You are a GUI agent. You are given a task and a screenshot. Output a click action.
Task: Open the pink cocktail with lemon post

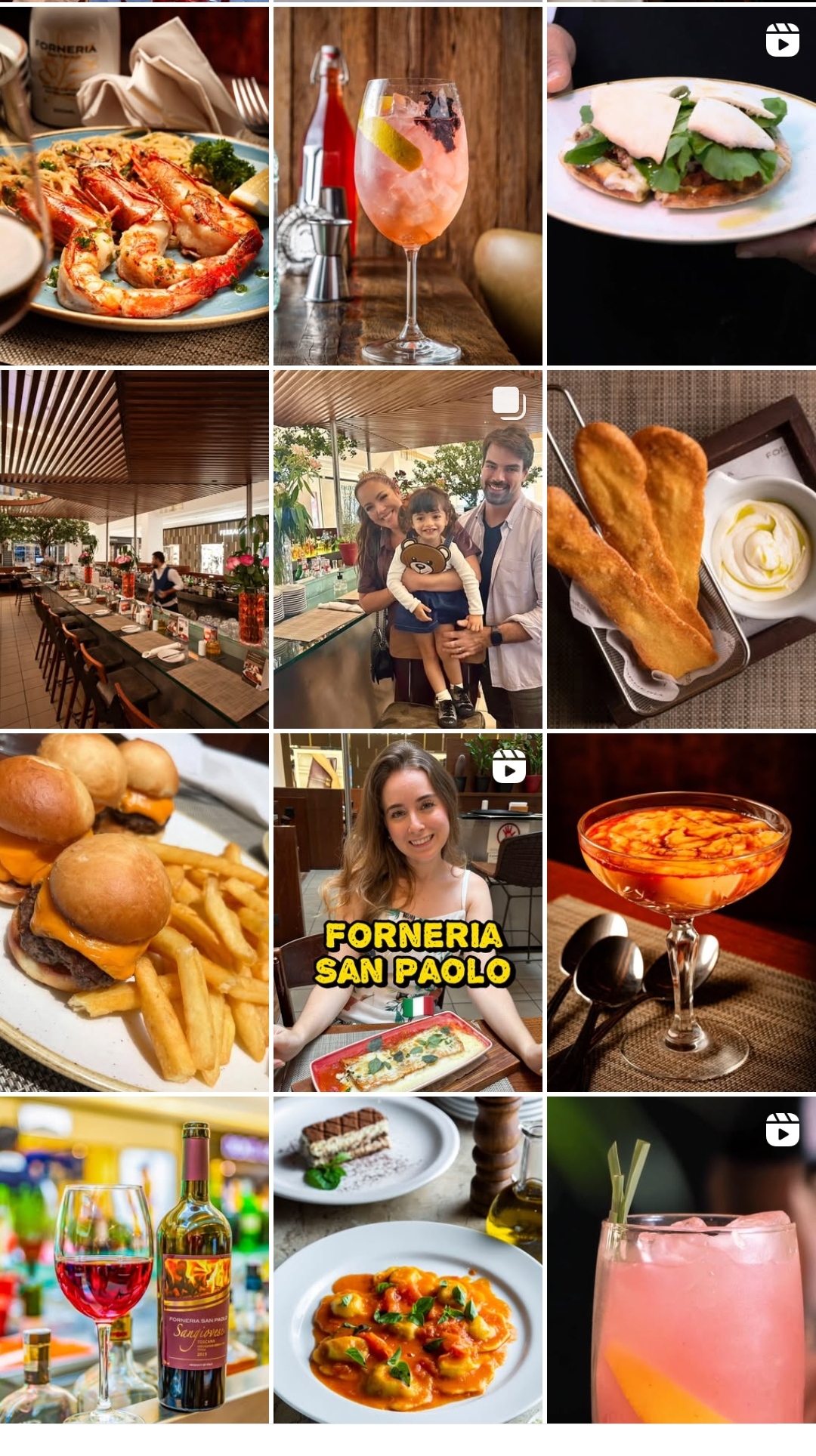[408, 185]
